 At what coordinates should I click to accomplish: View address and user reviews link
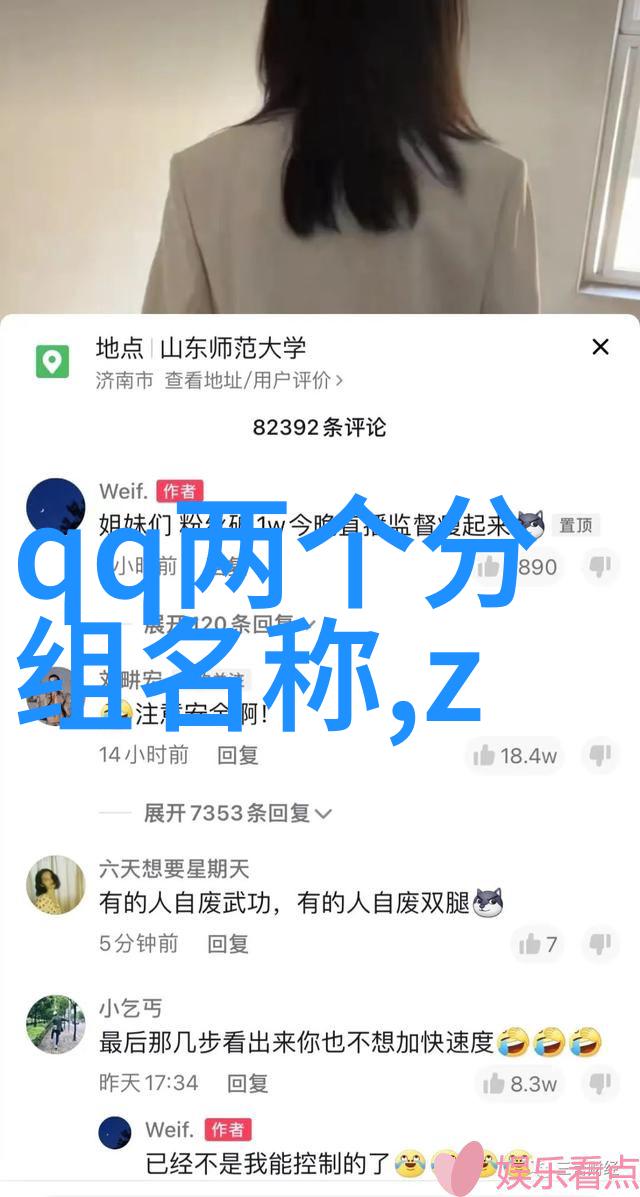tap(254, 380)
